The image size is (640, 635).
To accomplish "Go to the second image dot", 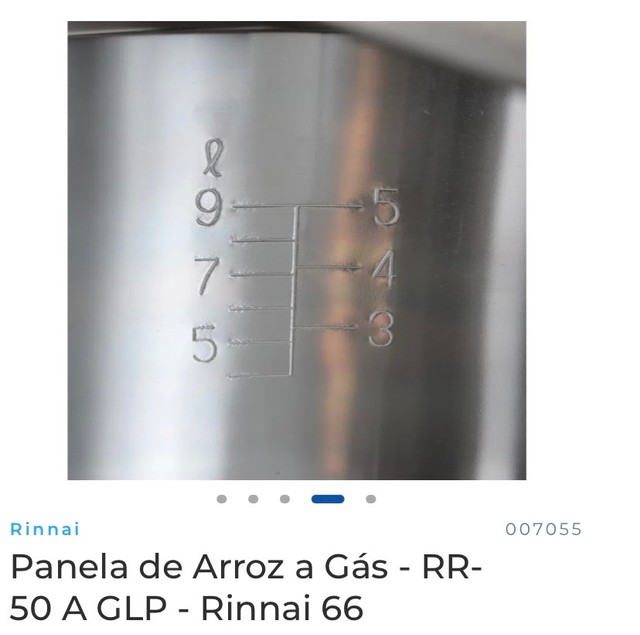I will click(x=253, y=499).
